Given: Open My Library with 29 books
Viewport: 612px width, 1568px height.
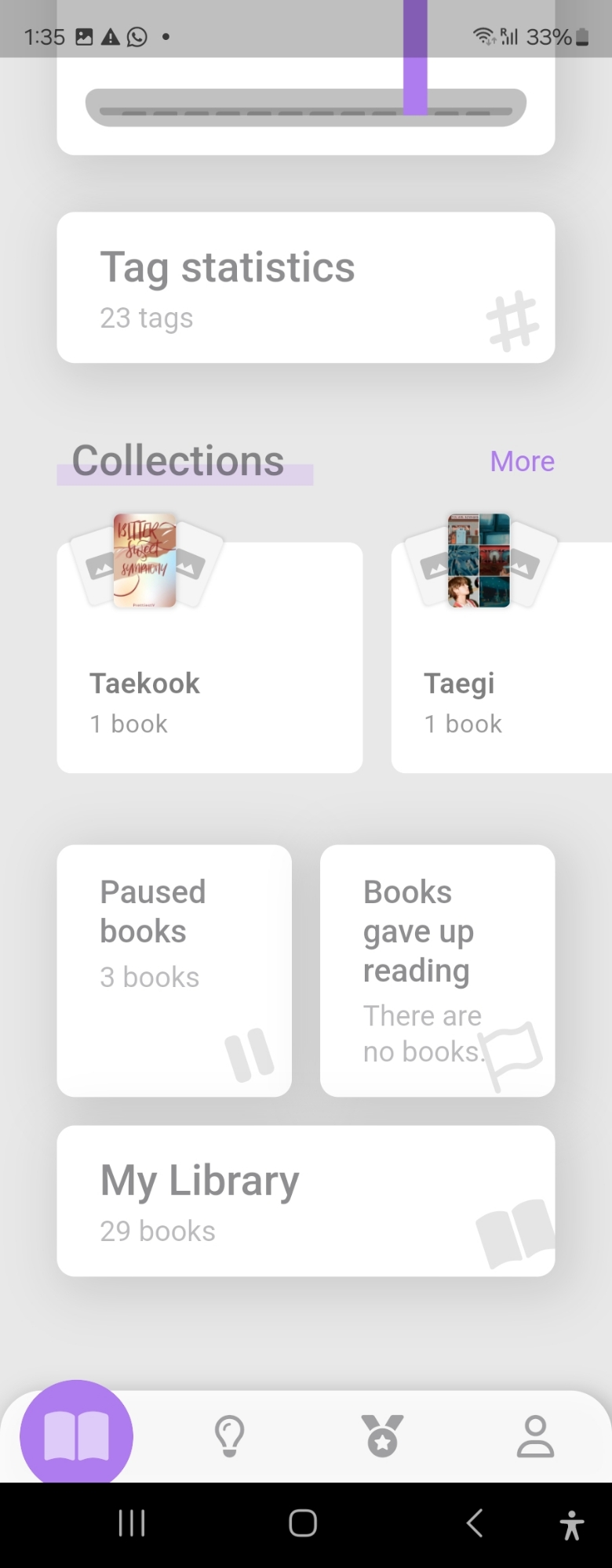Looking at the screenshot, I should pos(305,1200).
